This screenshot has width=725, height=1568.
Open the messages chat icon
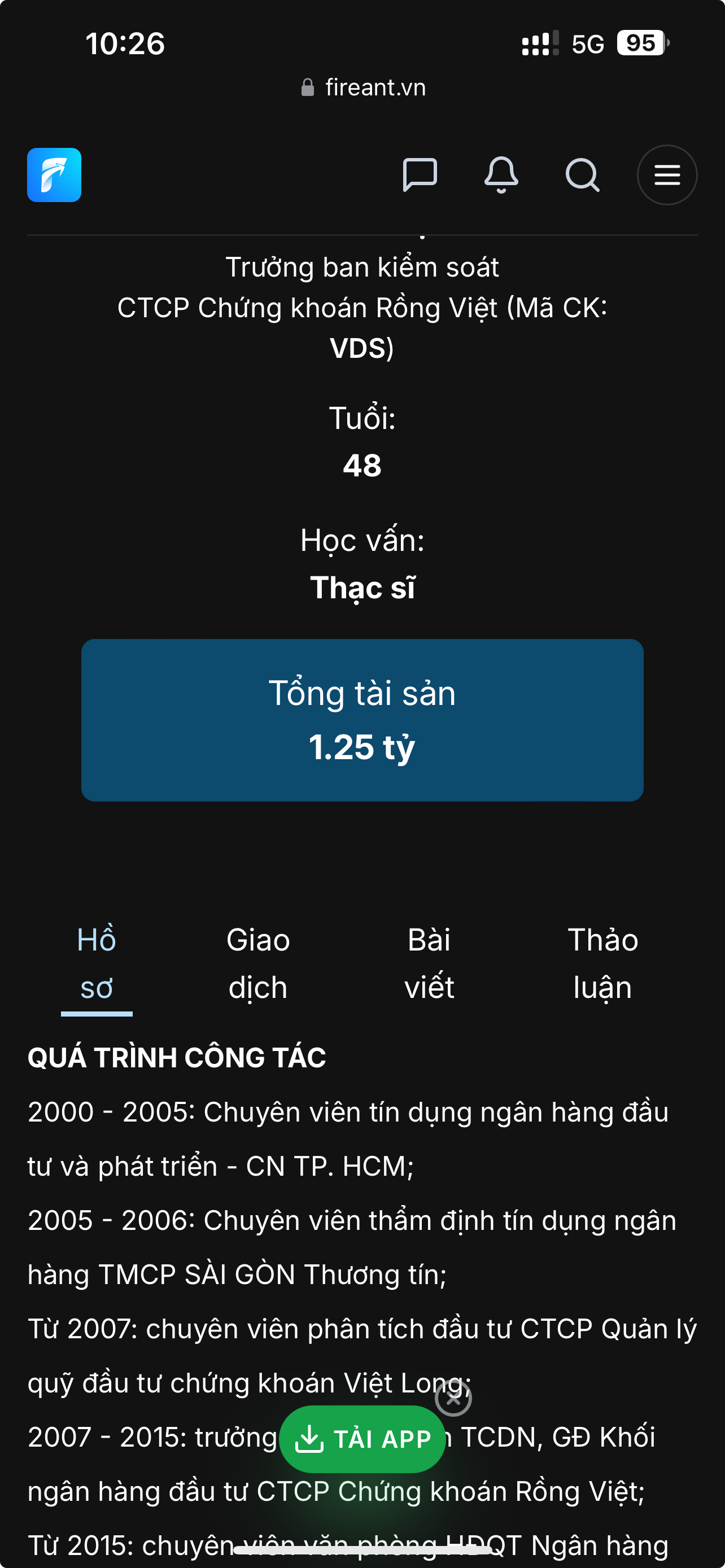420,175
